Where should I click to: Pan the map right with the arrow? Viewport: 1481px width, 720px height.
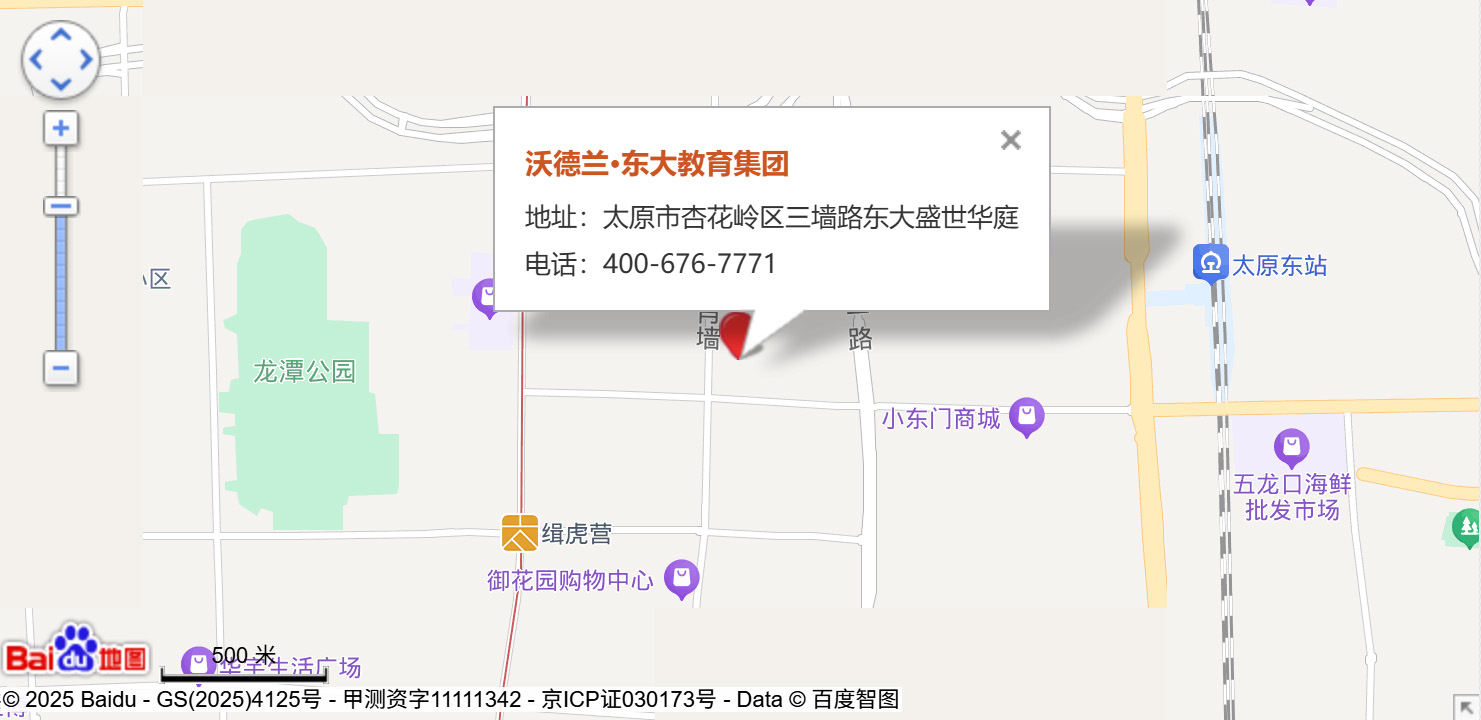pos(87,60)
